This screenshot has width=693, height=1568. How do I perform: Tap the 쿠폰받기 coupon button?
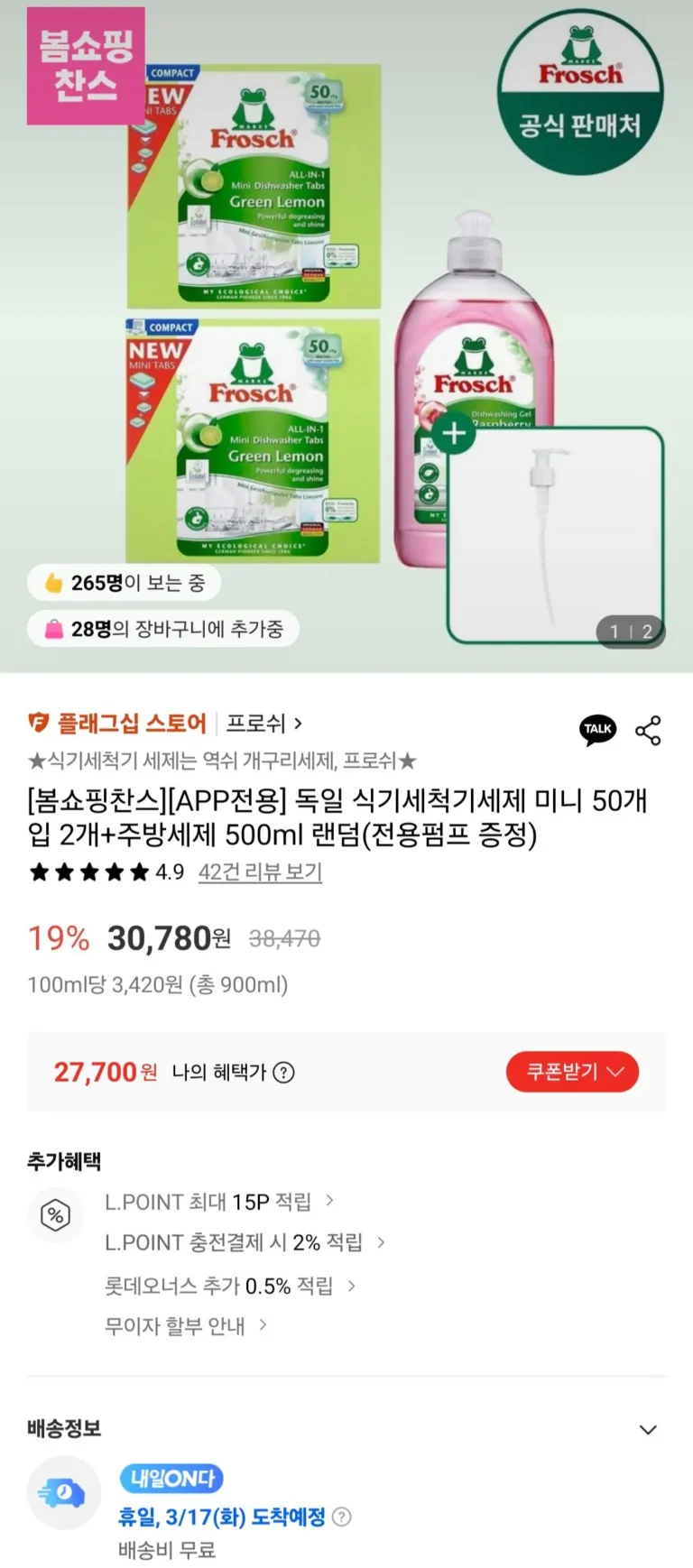[572, 1072]
